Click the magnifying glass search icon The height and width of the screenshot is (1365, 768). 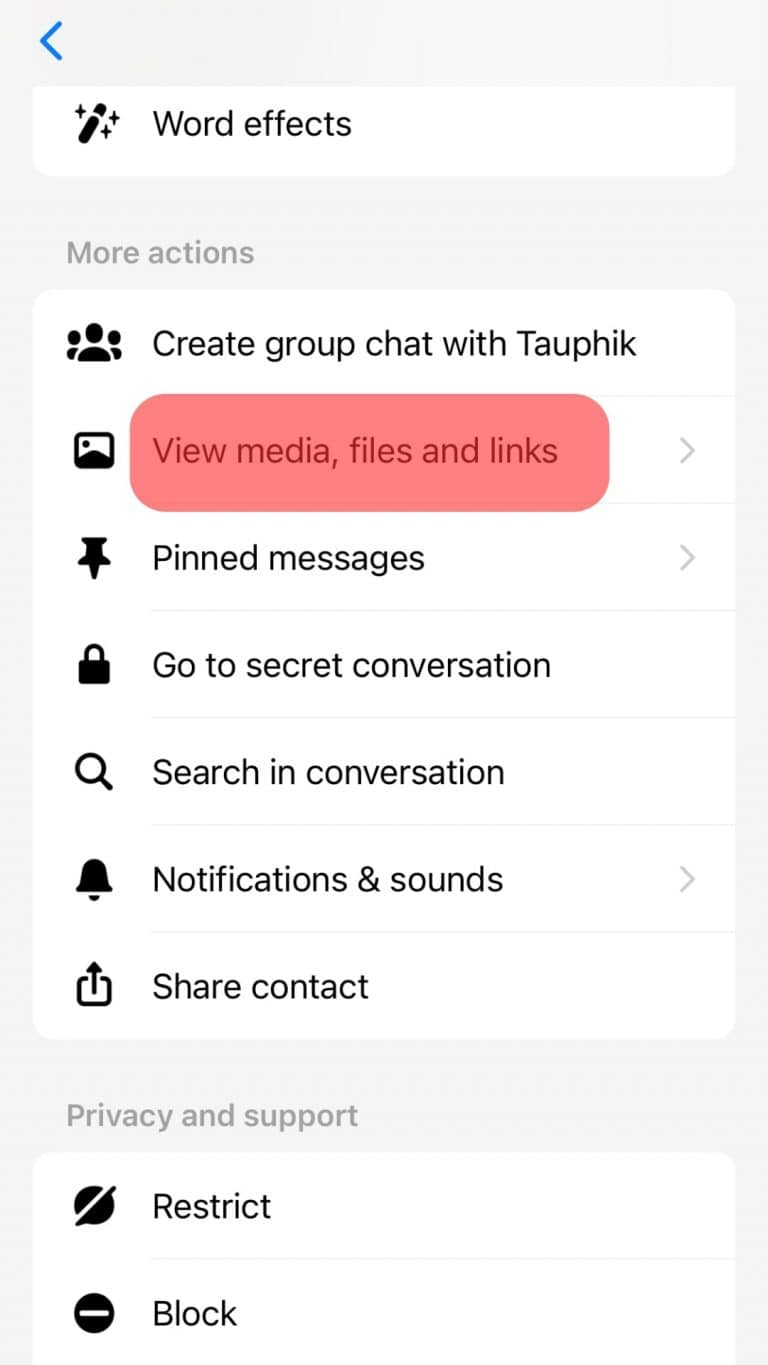pos(95,771)
